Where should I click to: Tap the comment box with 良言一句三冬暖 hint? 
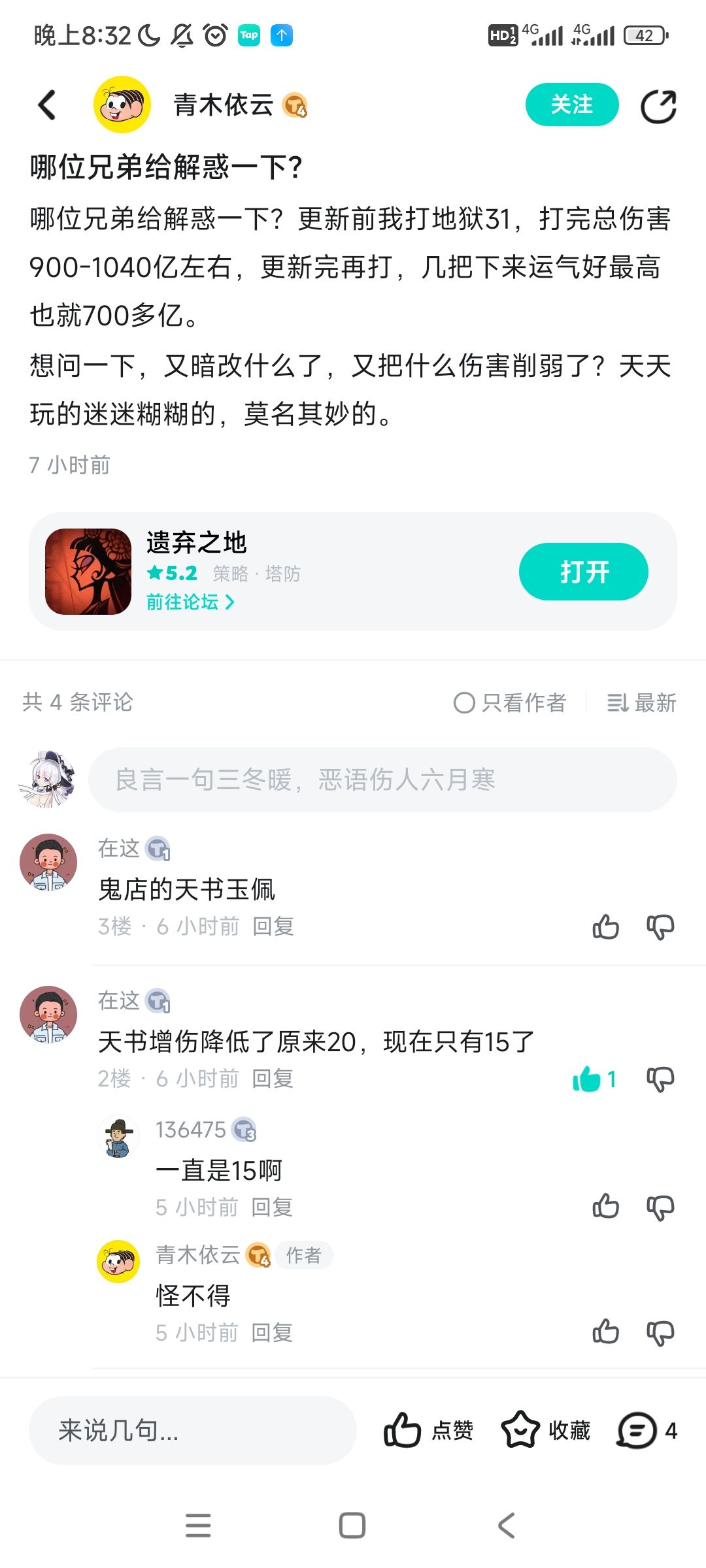[x=382, y=779]
